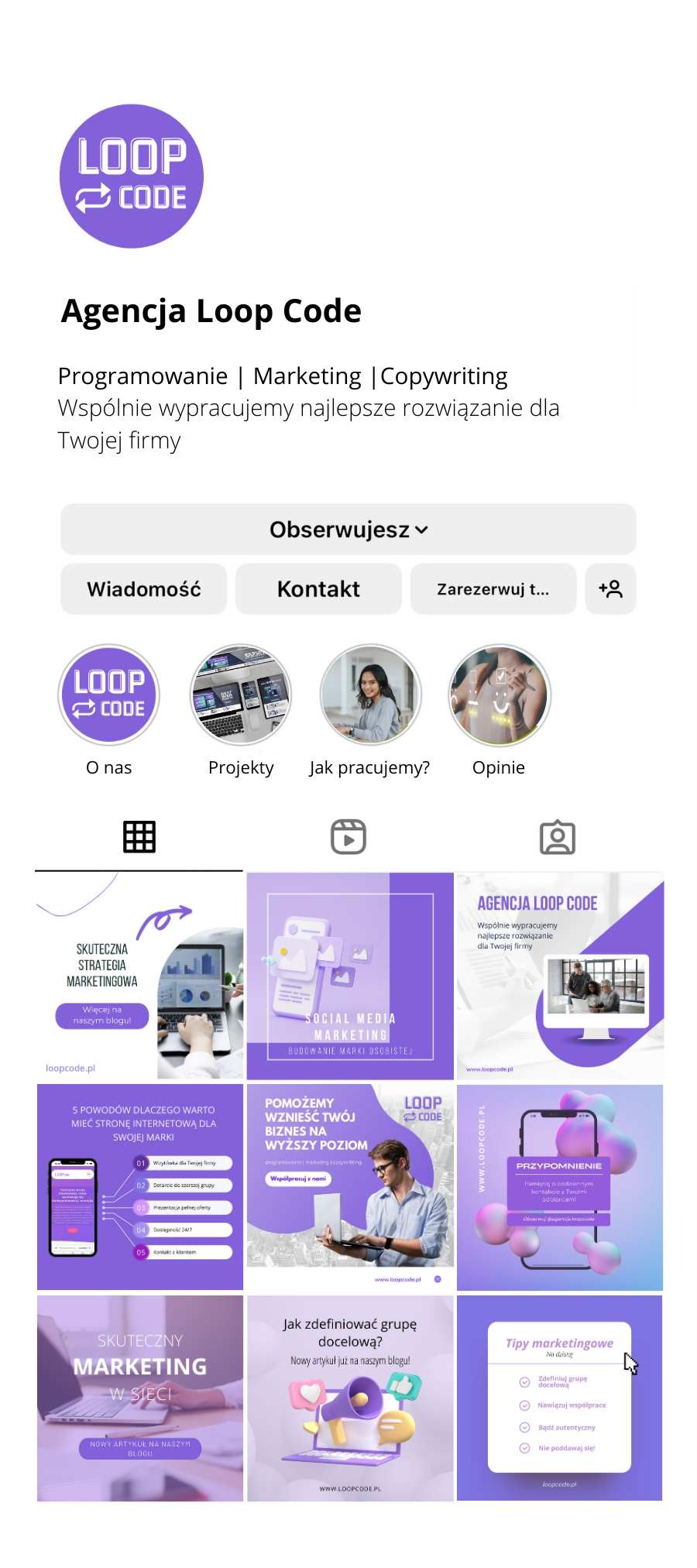Expand follow options via chevron arrow
Viewport: 697px width, 1568px height.
click(x=421, y=530)
